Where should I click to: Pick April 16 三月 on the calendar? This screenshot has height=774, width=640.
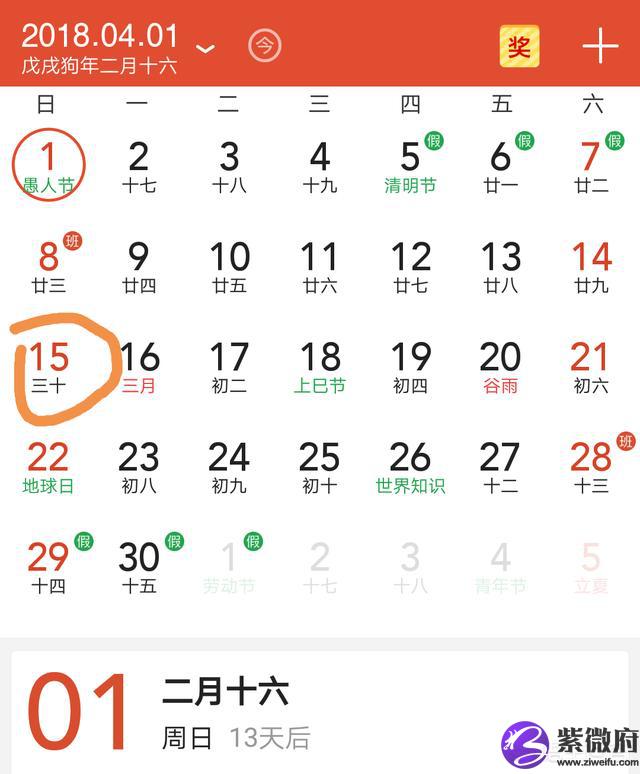tap(139, 366)
